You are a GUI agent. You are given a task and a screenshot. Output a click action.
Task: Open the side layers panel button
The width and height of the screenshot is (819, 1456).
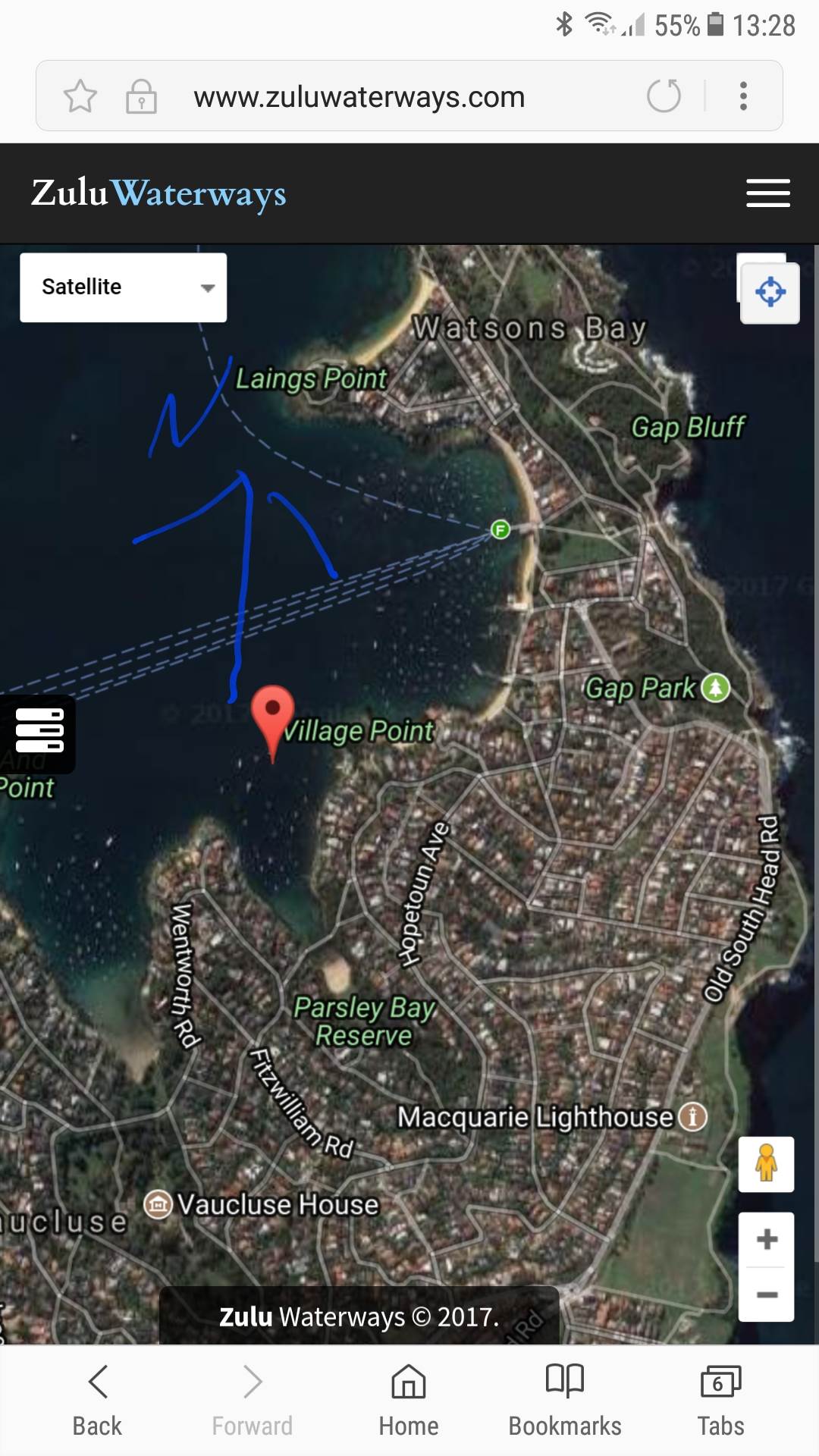(x=39, y=731)
